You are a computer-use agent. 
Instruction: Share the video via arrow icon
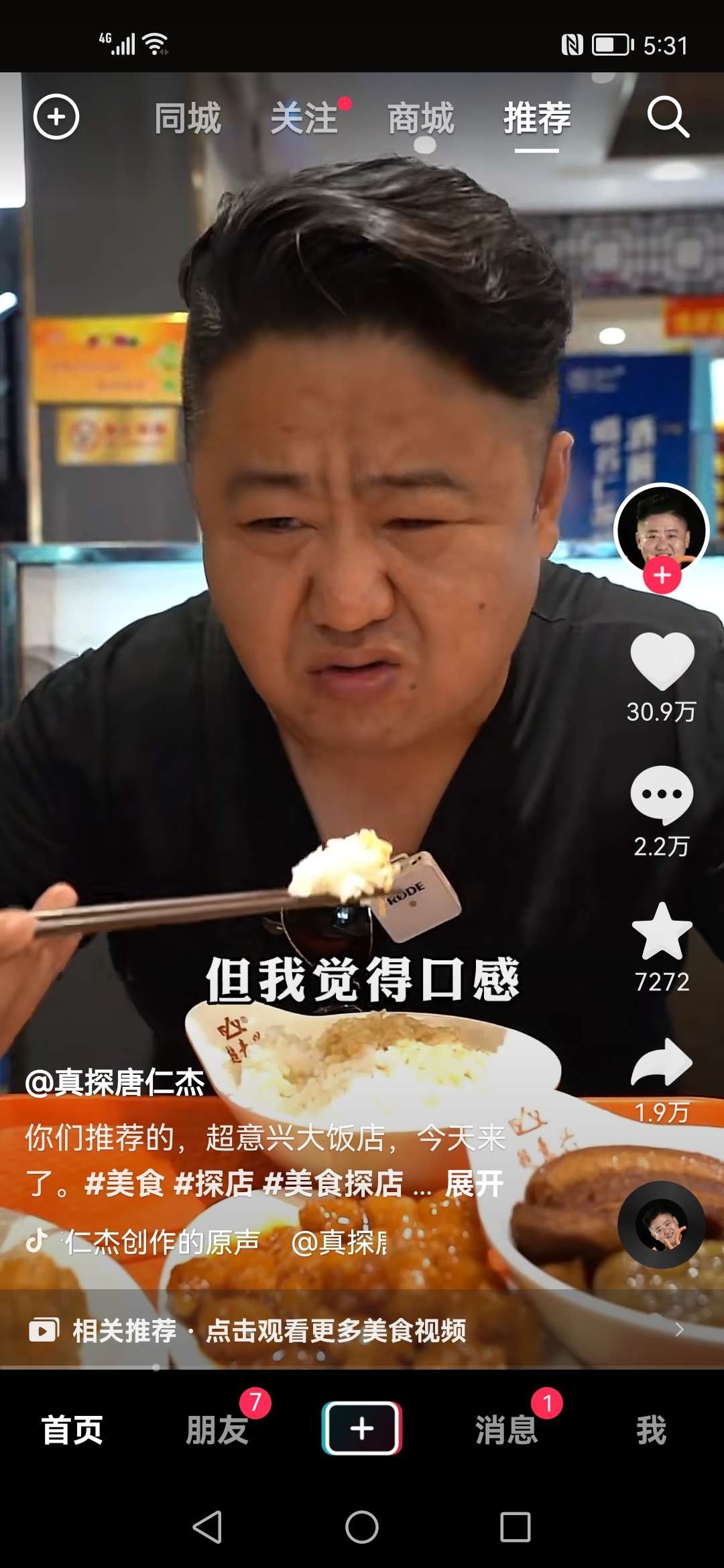tap(662, 1063)
